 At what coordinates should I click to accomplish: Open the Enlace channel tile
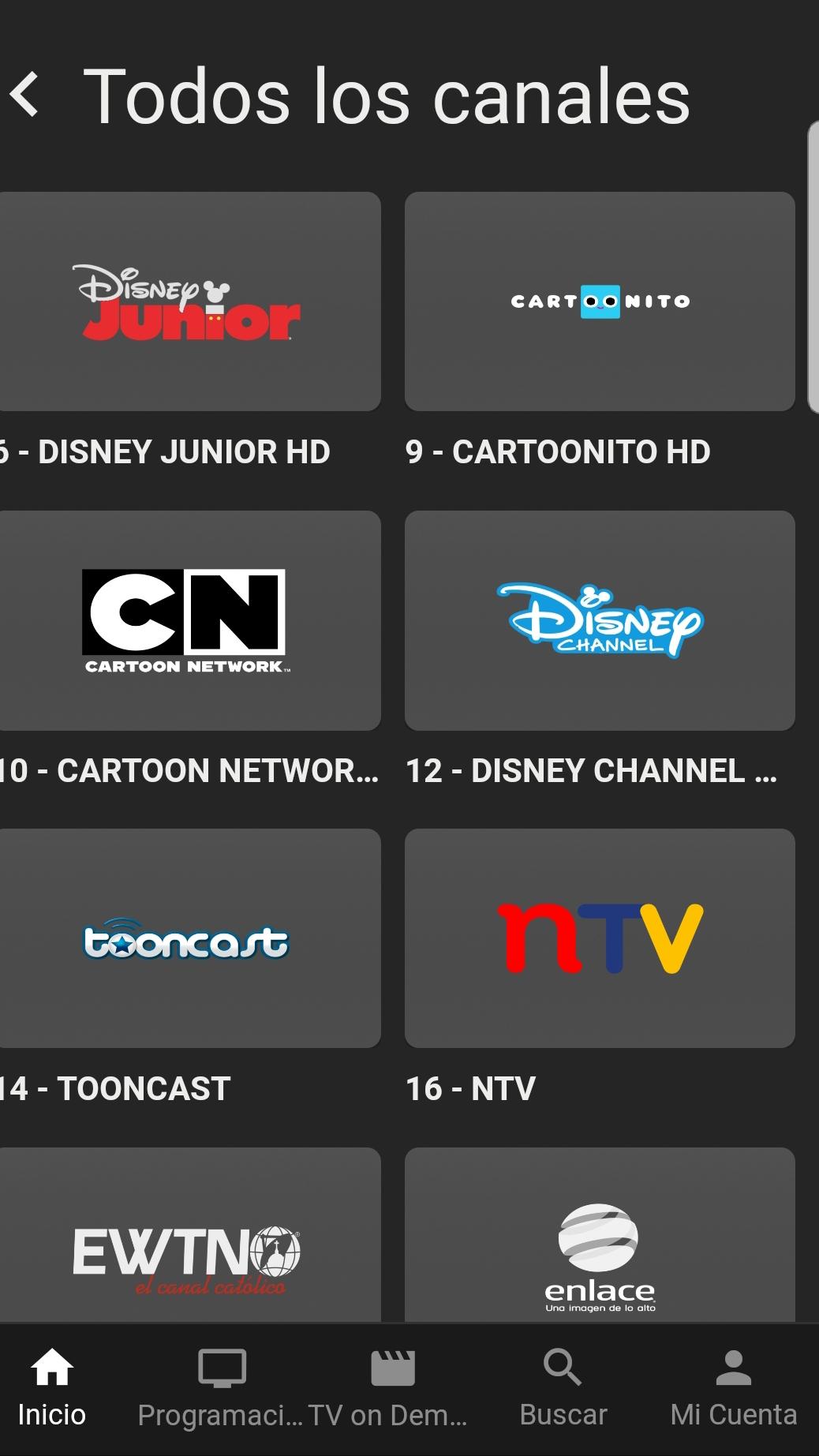pyautogui.click(x=600, y=1235)
